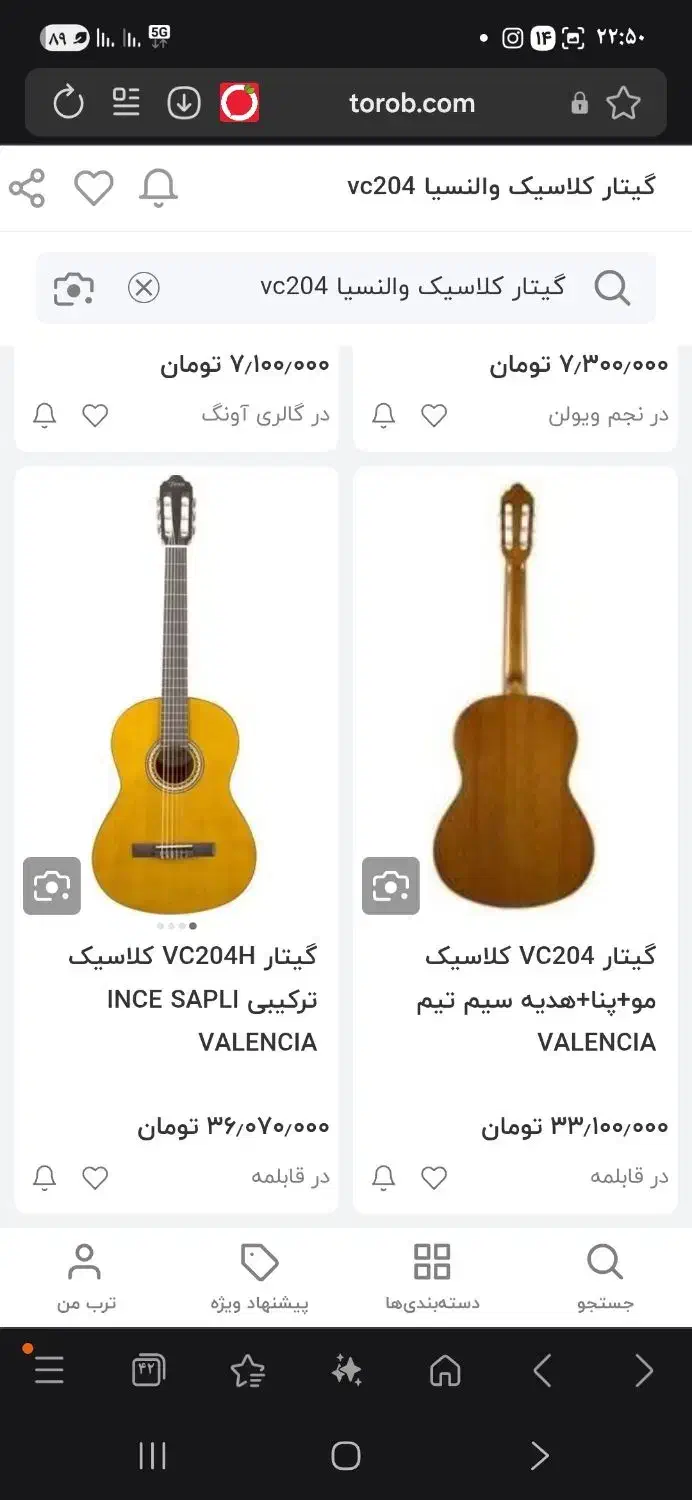This screenshot has height=1500, width=692.
Task: Find similar images for the VC204H guitar
Action: pos(52,886)
